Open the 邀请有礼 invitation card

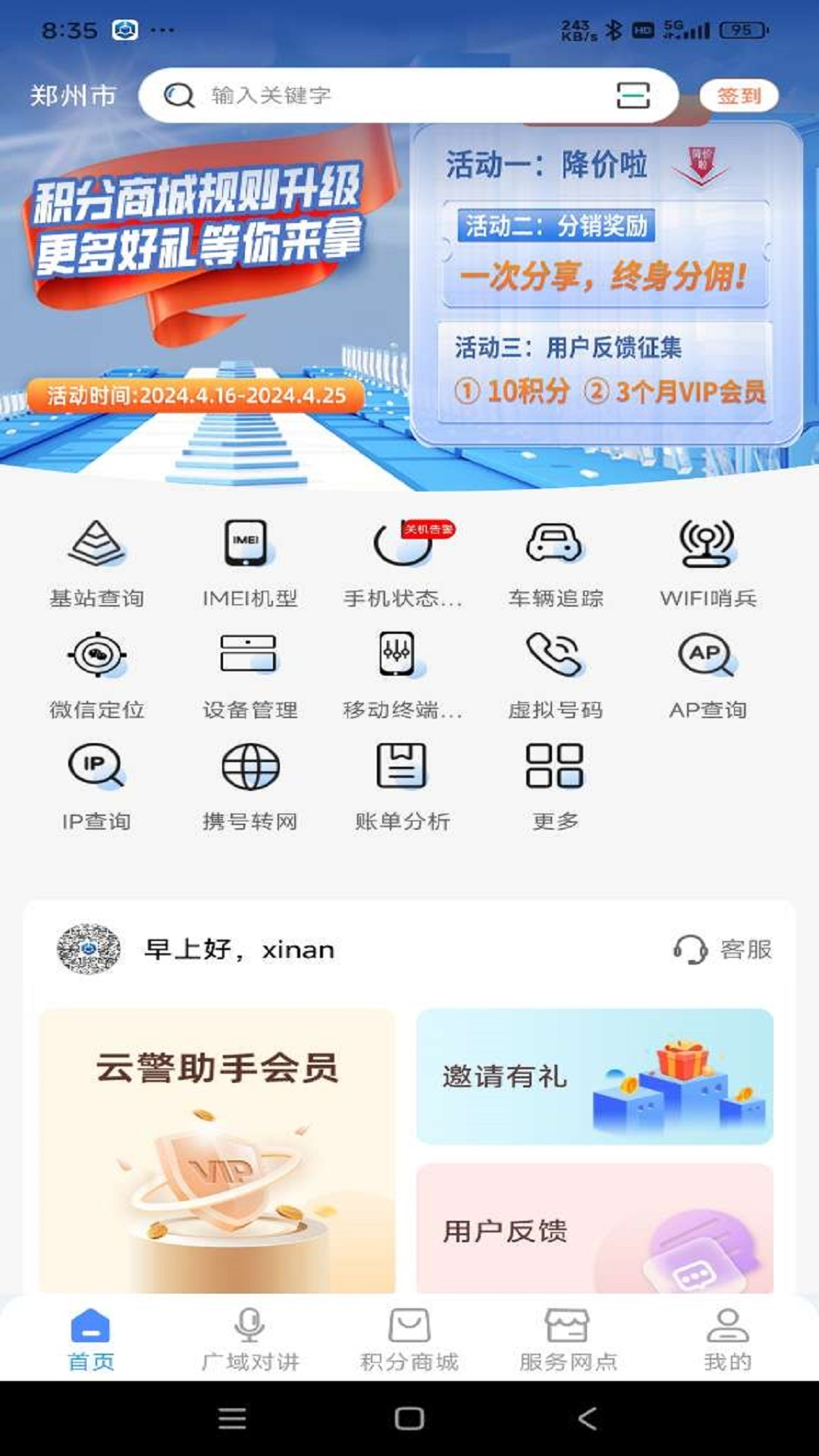(595, 1076)
